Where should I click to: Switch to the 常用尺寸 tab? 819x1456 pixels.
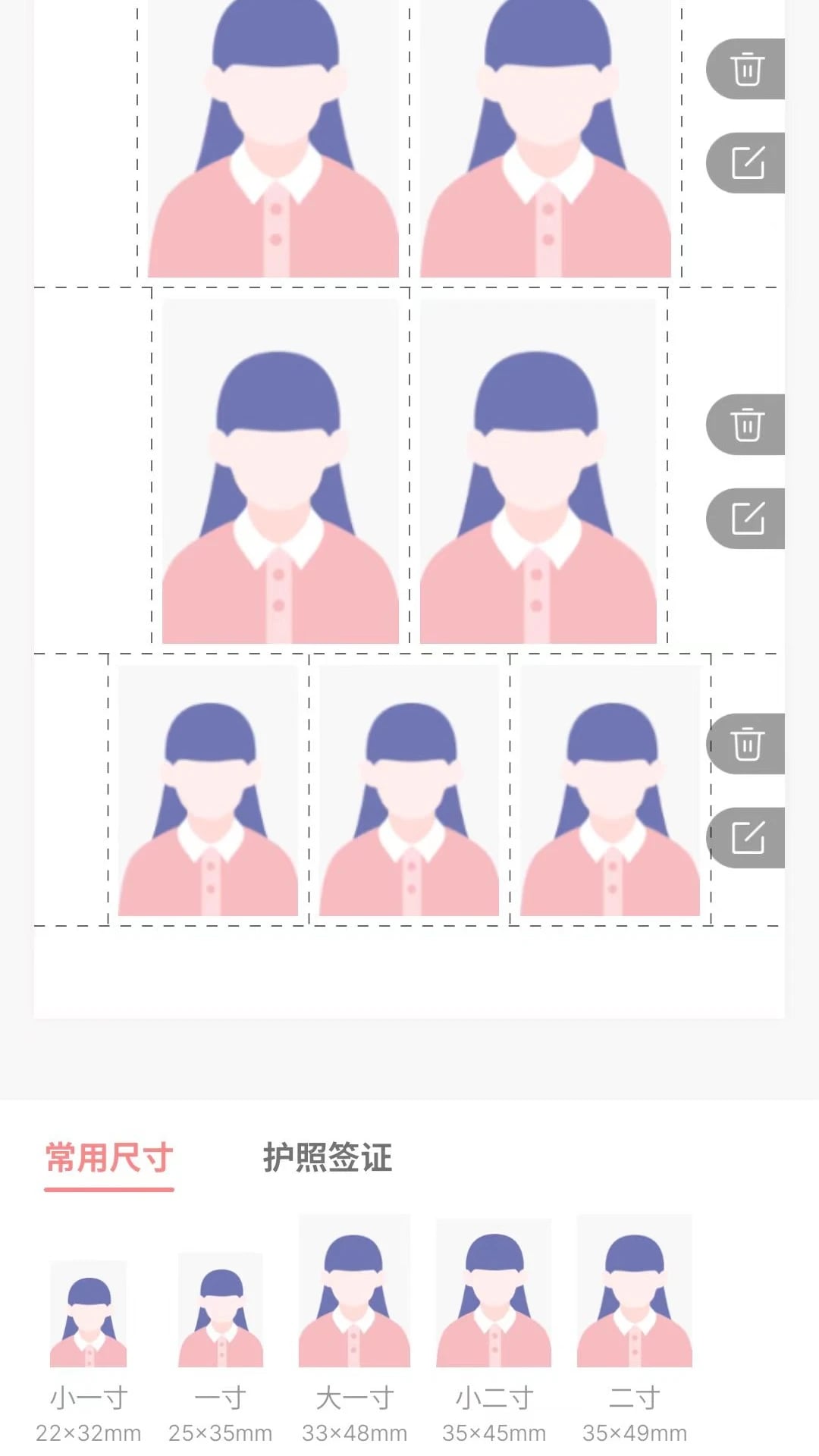[x=109, y=1158]
